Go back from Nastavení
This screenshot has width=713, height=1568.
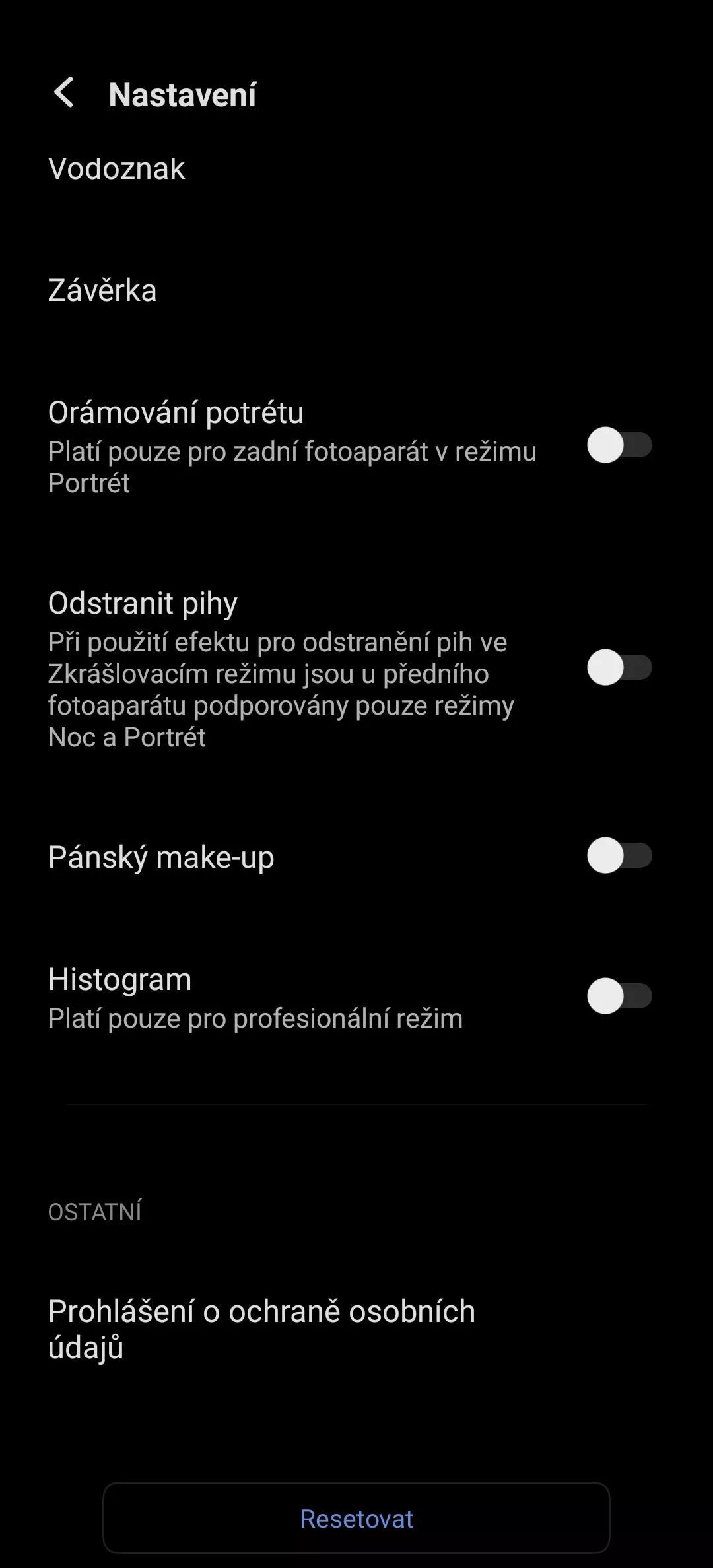pos(64,93)
